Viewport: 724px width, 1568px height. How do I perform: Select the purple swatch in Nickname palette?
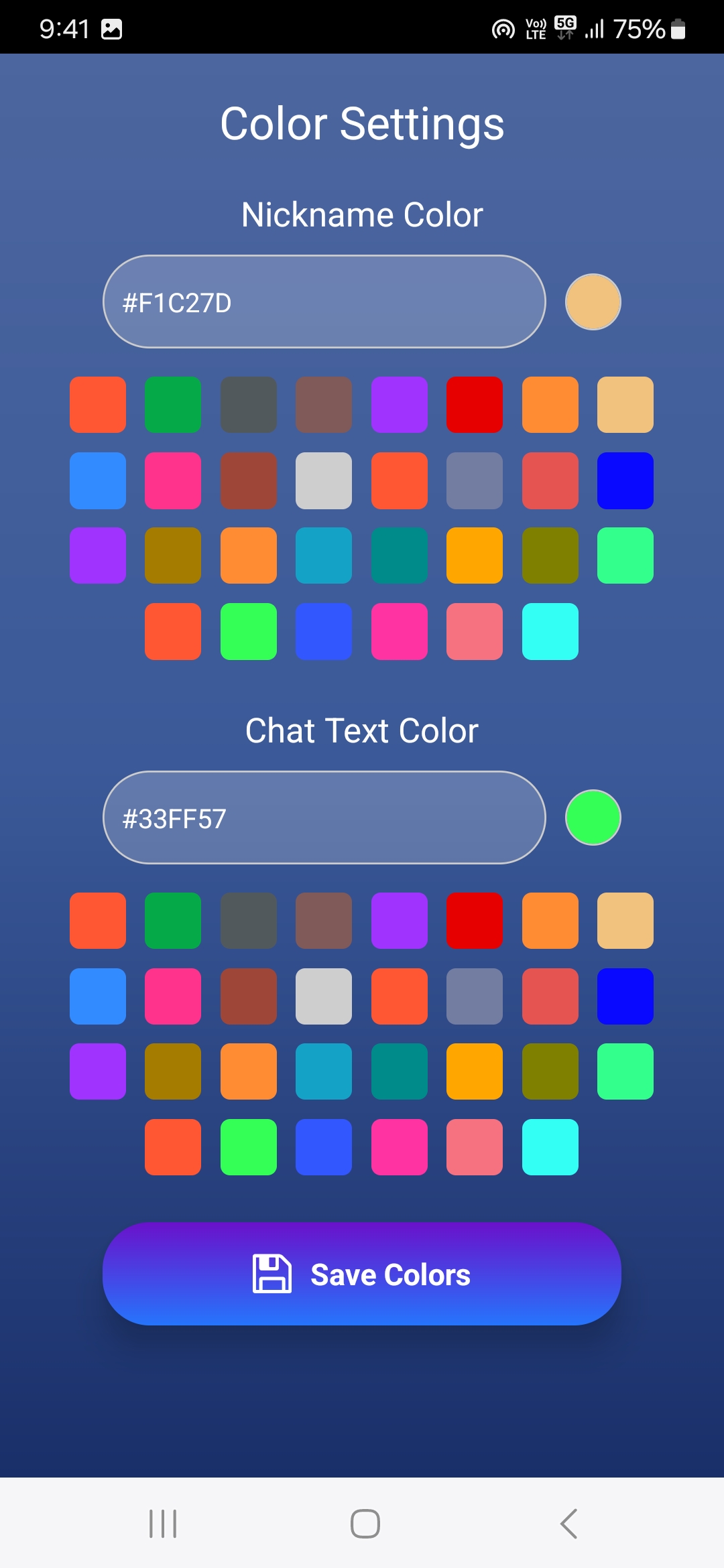tap(400, 405)
